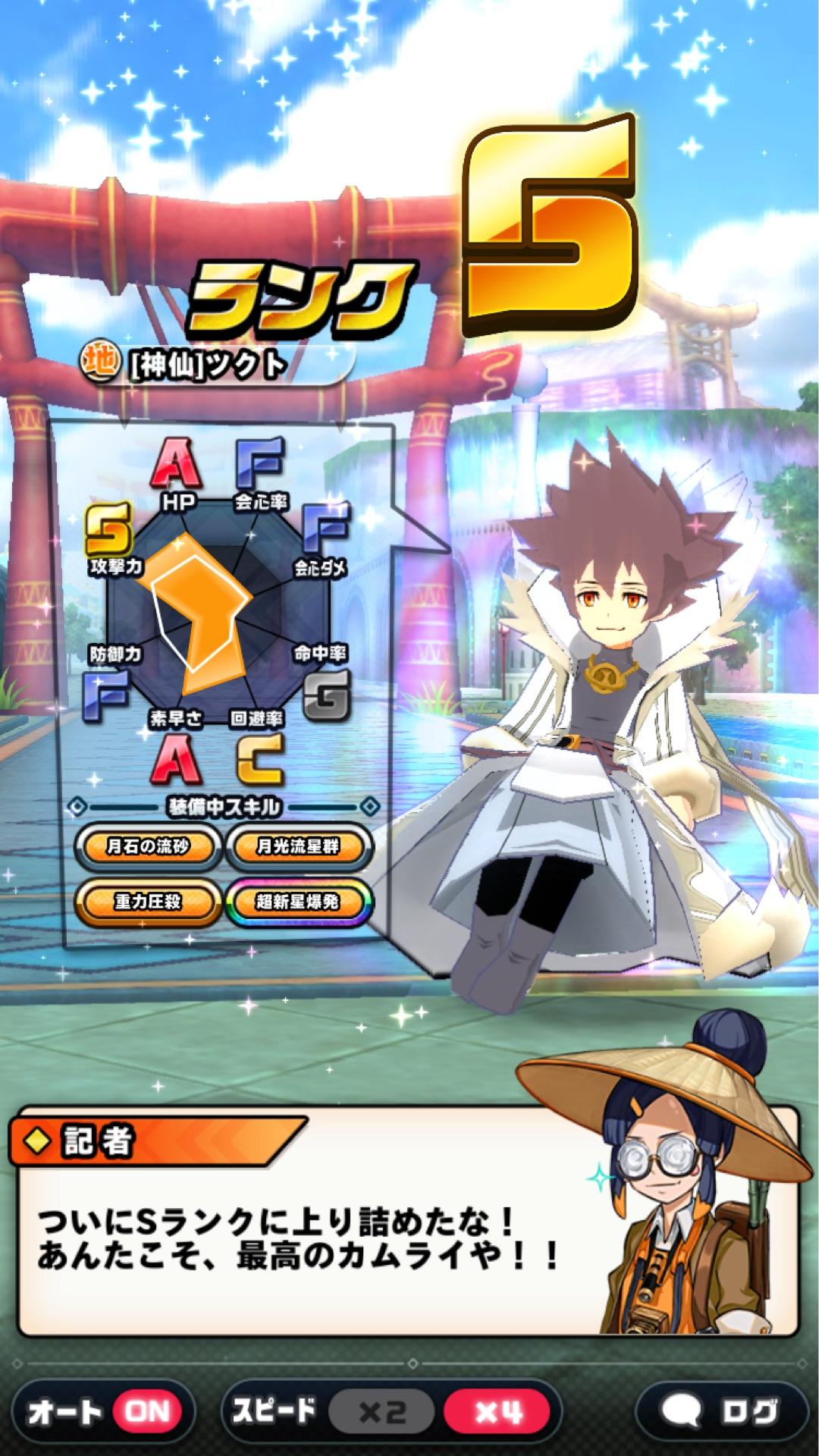
Task: Tap the skill 超新星爆発
Action: [298, 902]
